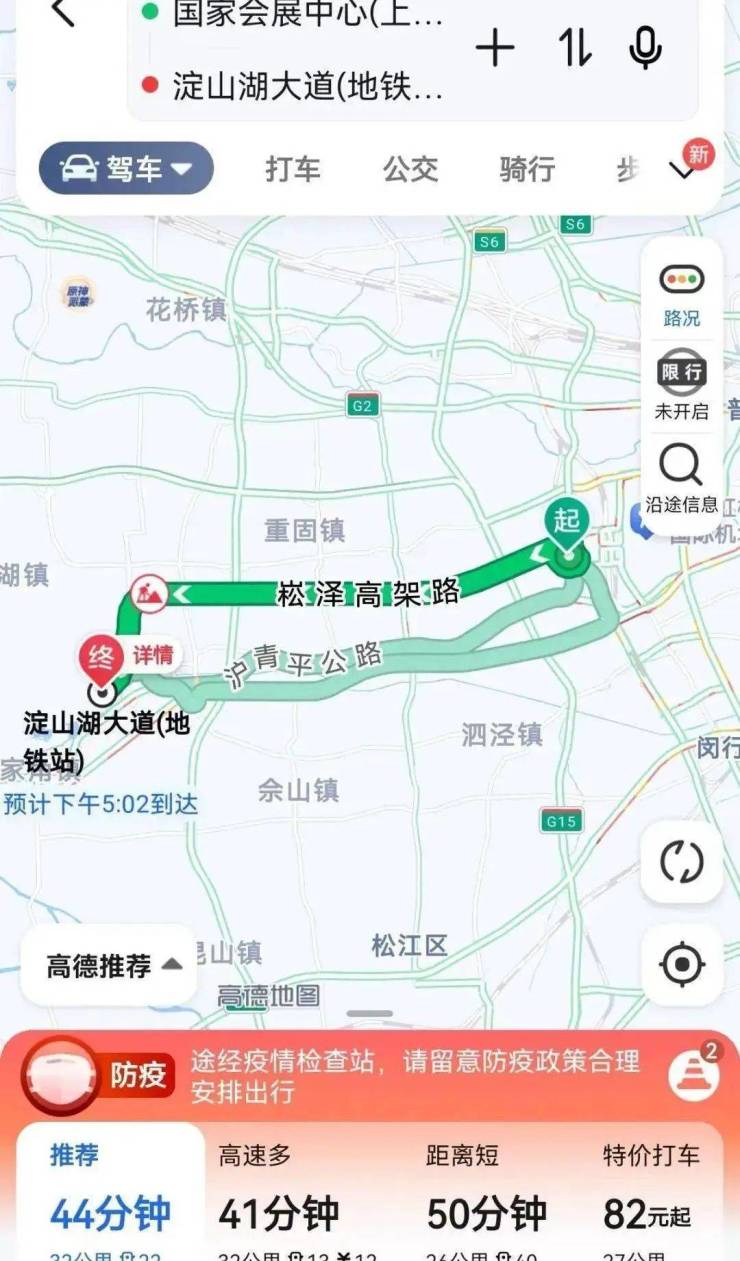Swap origin and destination
This screenshot has width=740, height=1261.
(x=575, y=48)
